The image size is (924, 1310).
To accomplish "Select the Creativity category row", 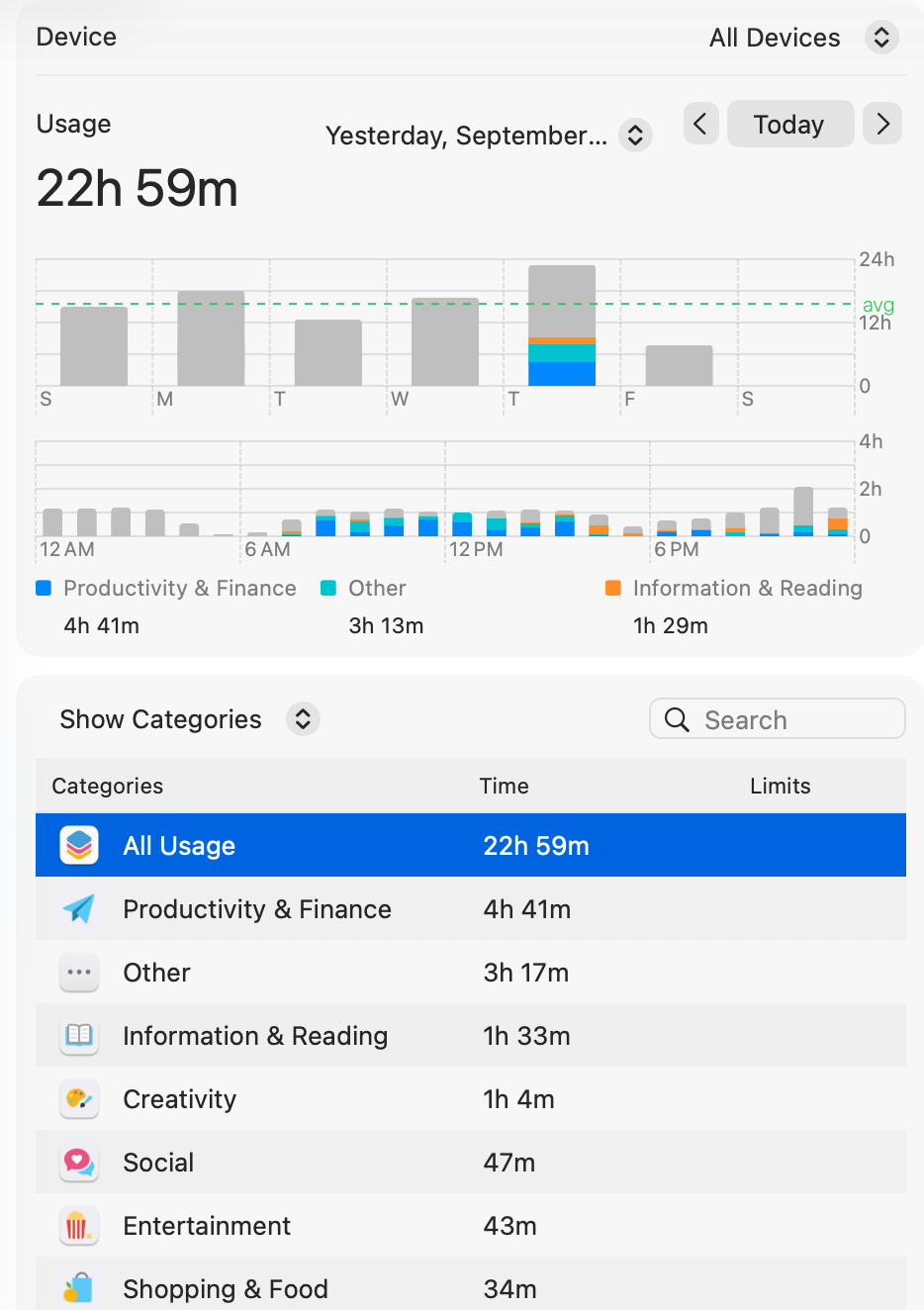I will coord(470,1098).
